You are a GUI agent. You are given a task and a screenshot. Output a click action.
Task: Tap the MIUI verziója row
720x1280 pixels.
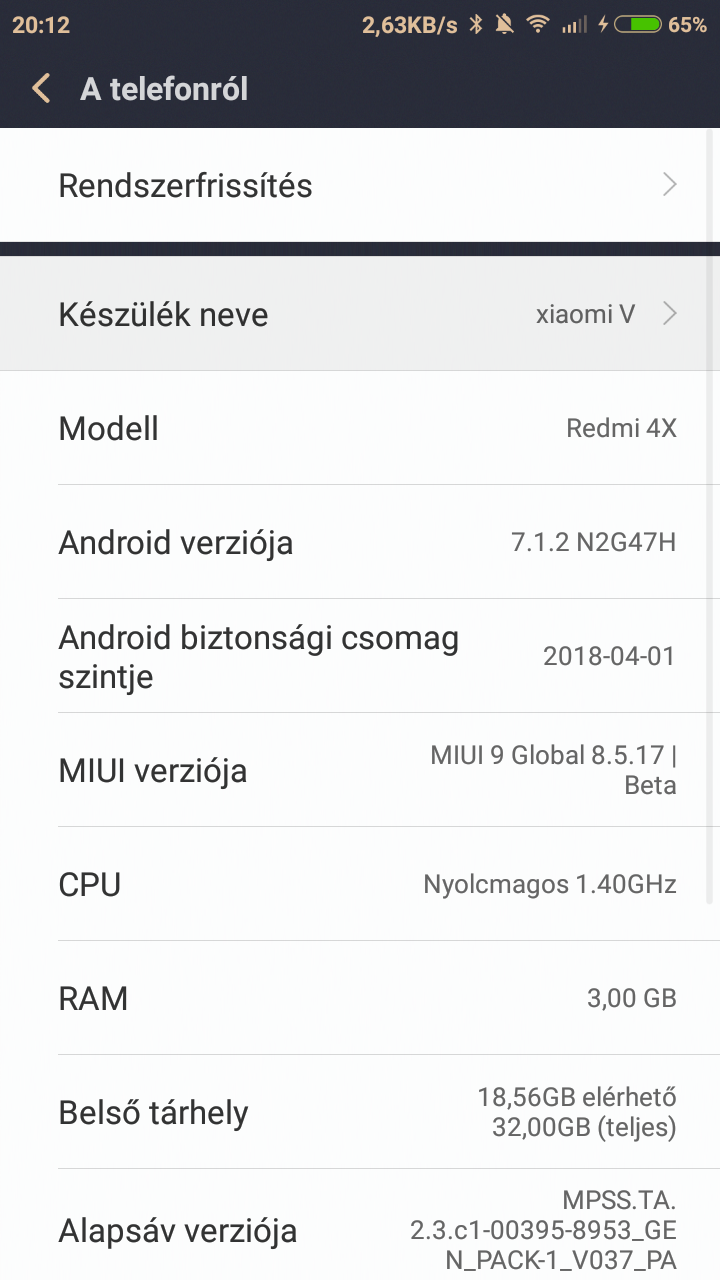click(x=360, y=770)
